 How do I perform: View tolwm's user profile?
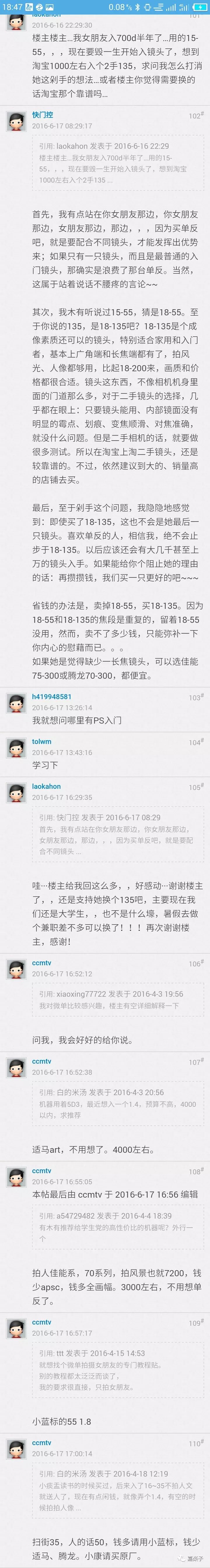41,741
